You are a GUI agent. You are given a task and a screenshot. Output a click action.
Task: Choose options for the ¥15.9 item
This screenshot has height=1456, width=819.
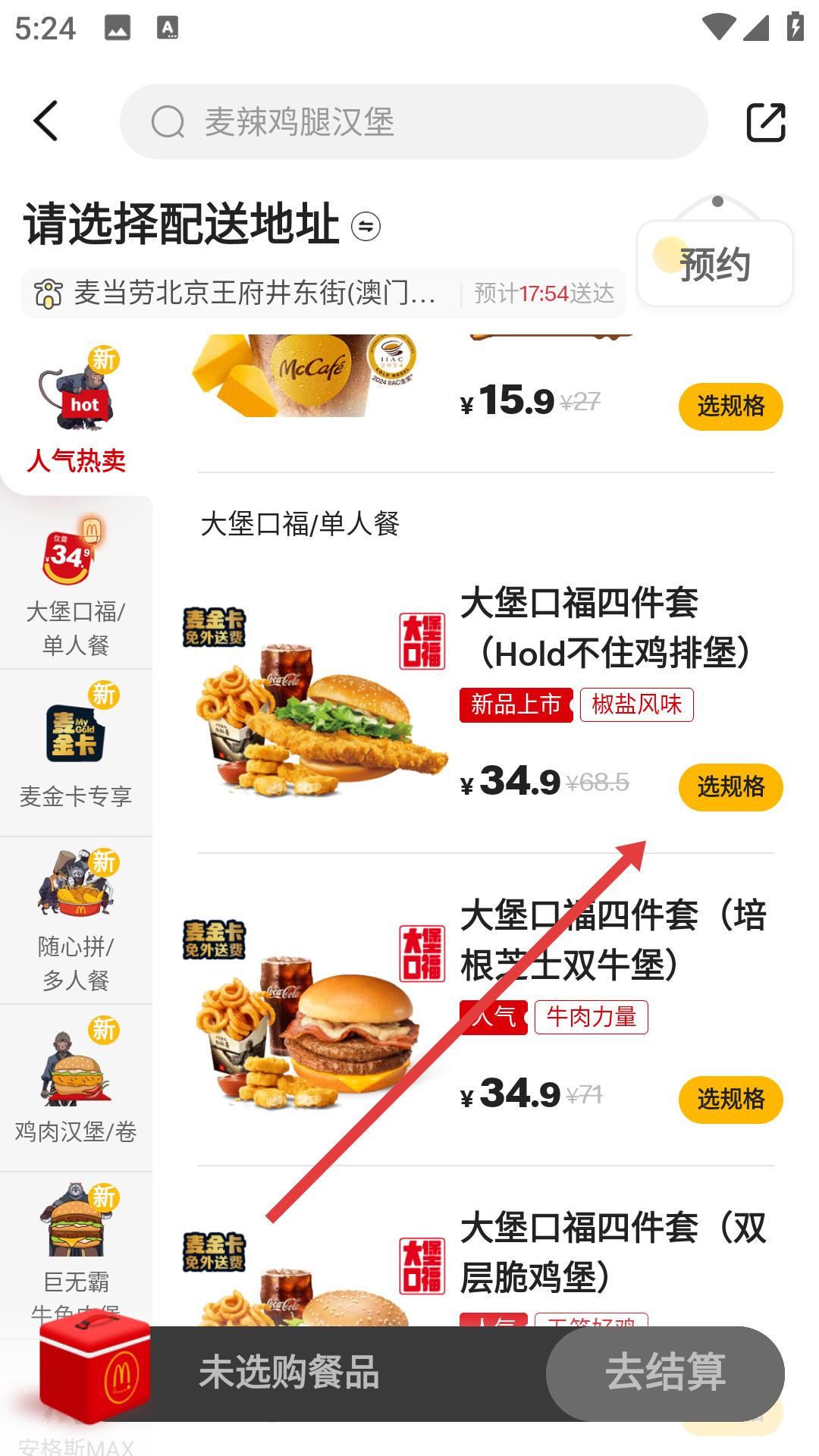coord(730,406)
